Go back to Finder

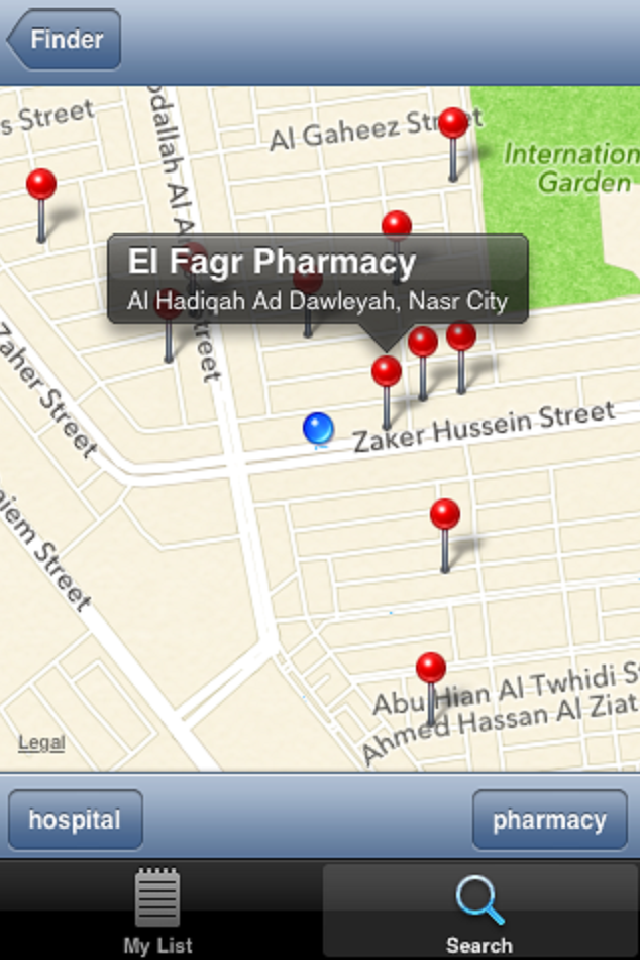coord(65,40)
